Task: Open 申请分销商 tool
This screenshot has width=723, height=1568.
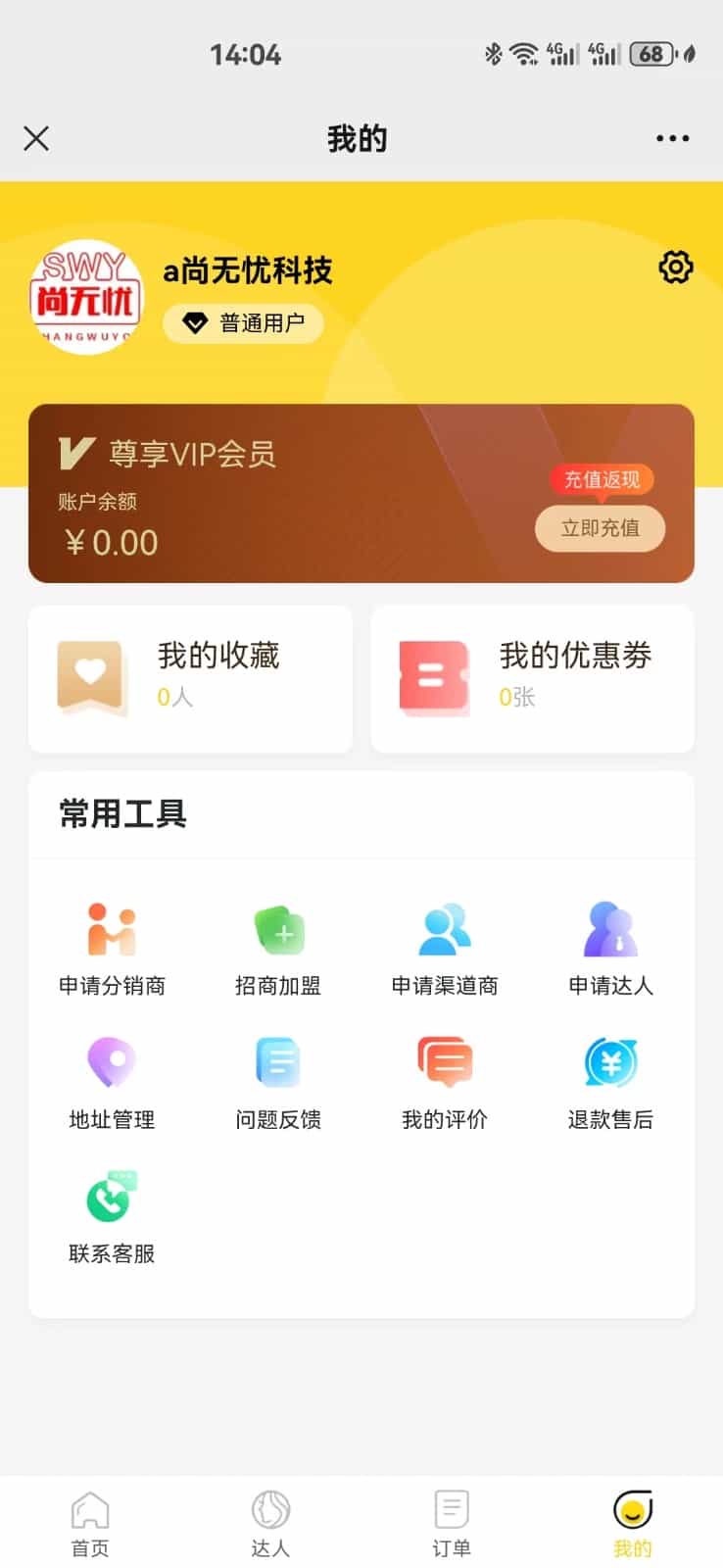Action: tap(112, 949)
